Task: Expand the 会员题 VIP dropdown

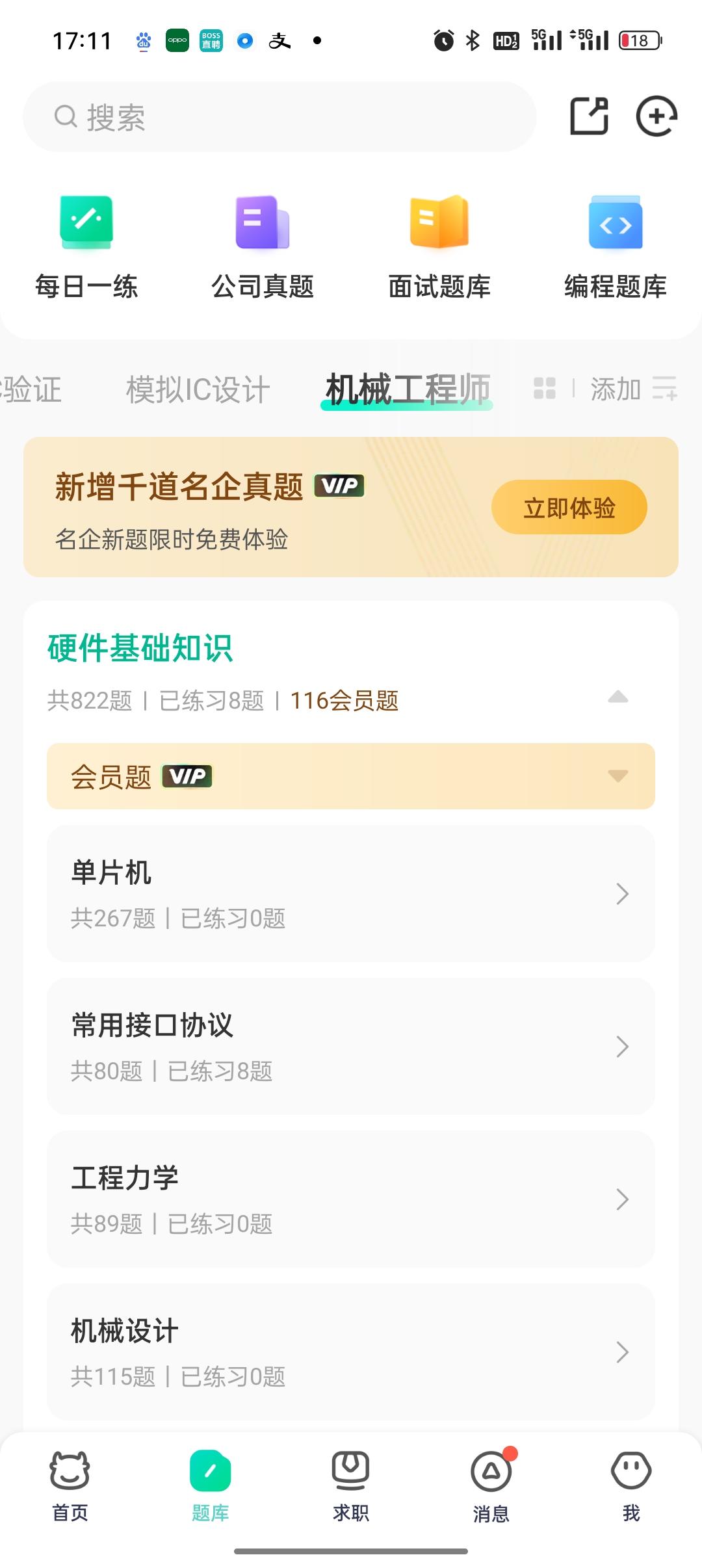Action: point(351,776)
